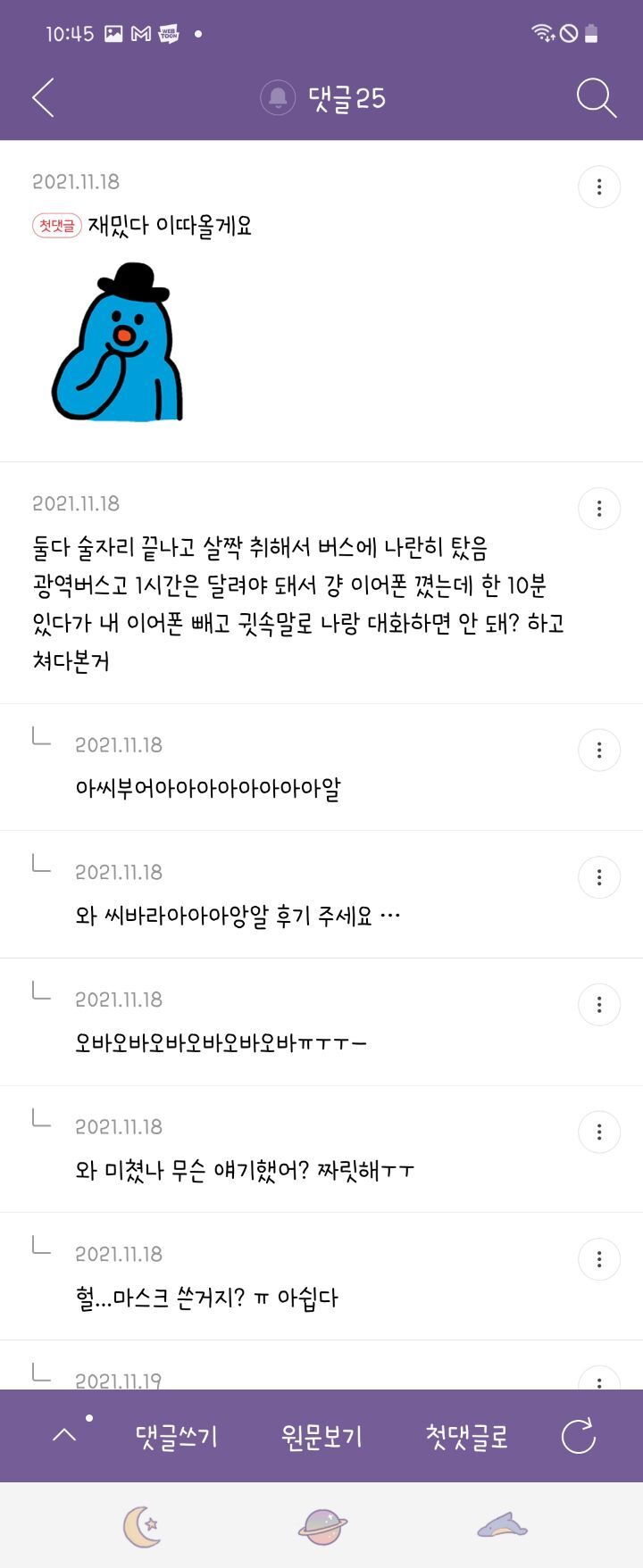The width and height of the screenshot is (643, 1568).
Task: Open options for the 재밌다 이따올게요 comment
Action: [x=599, y=187]
